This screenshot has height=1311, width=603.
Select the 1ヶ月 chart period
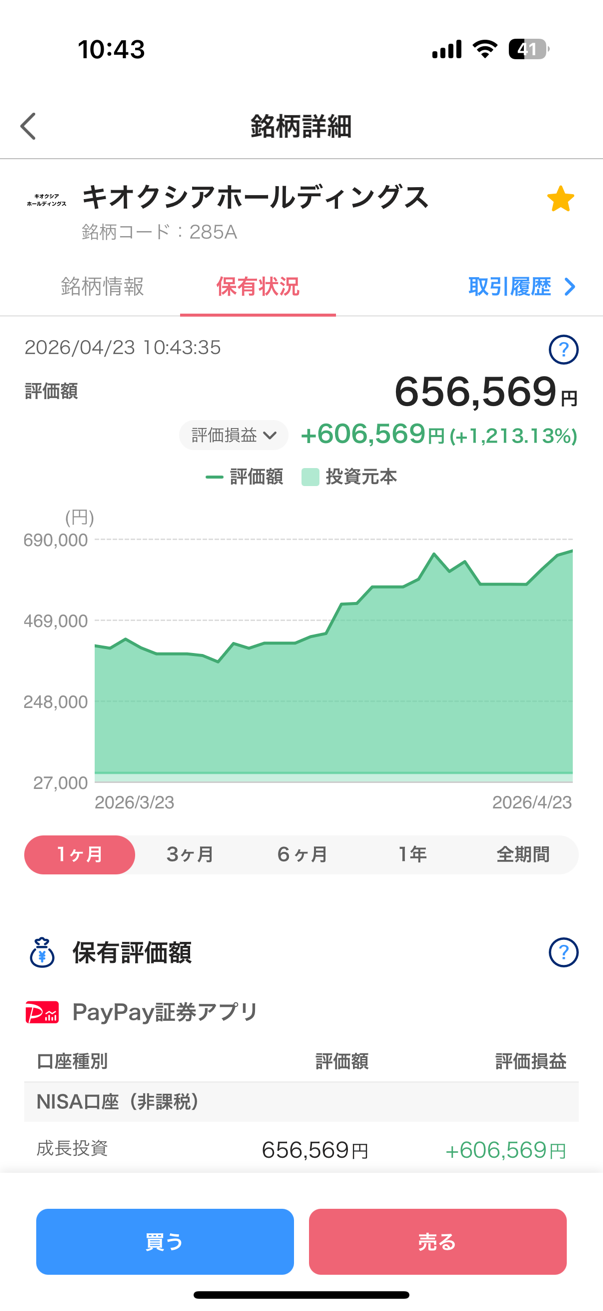pos(80,855)
